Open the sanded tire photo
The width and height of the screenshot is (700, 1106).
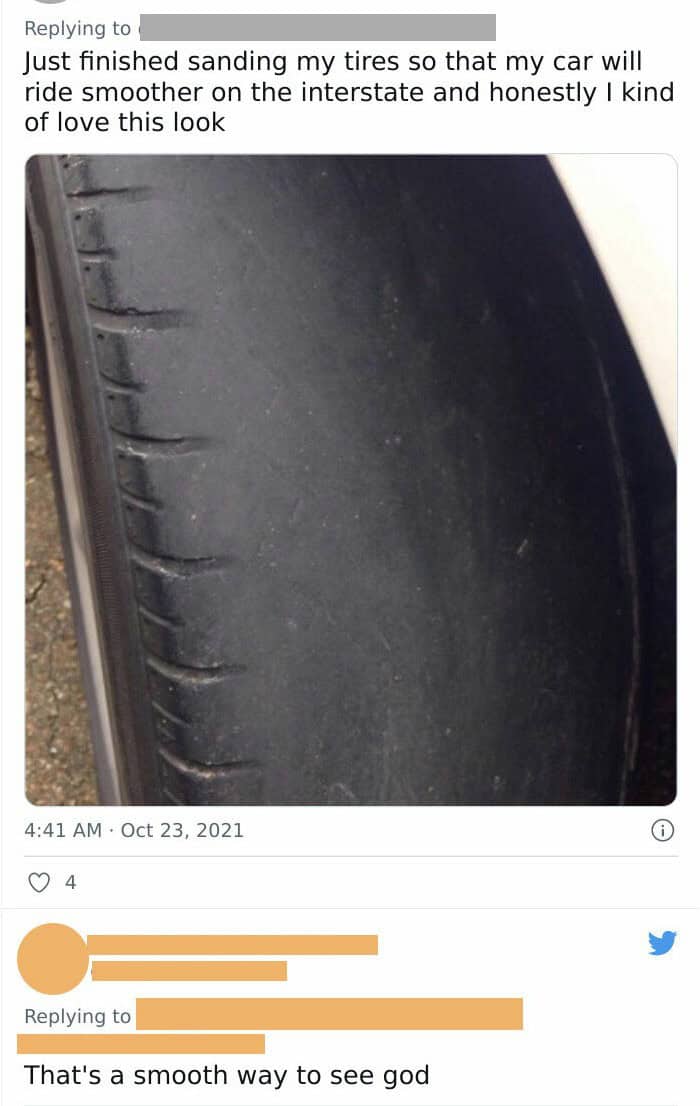click(350, 480)
